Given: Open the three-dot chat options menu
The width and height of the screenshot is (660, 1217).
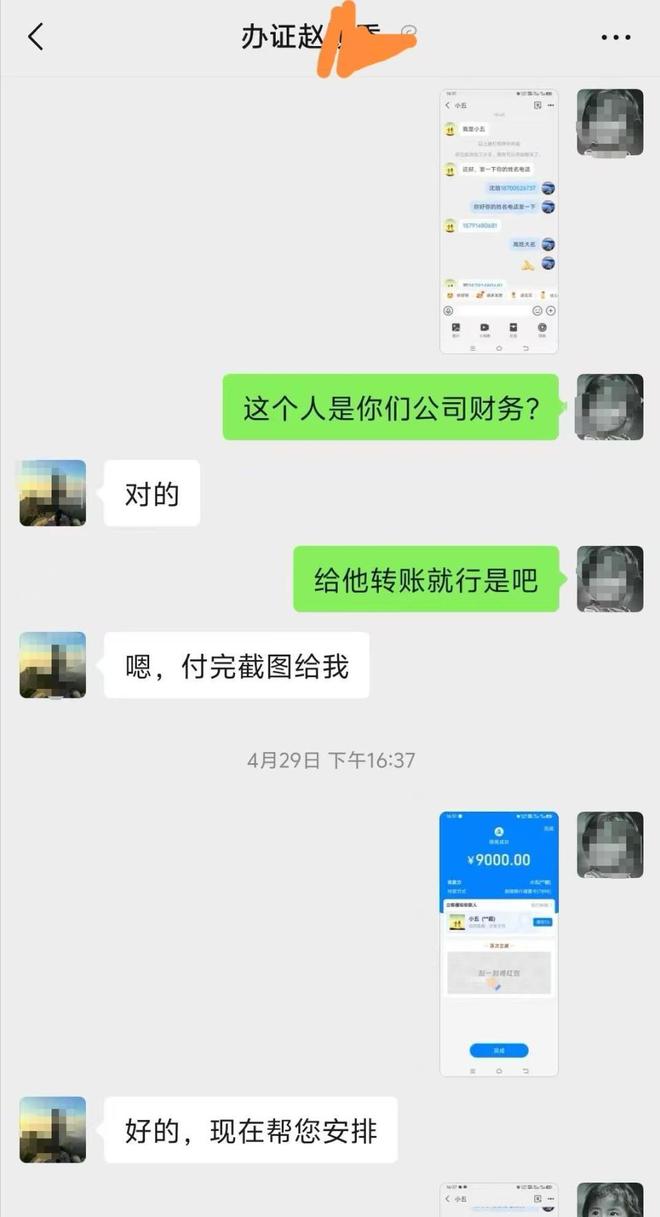Looking at the screenshot, I should coord(615,38).
